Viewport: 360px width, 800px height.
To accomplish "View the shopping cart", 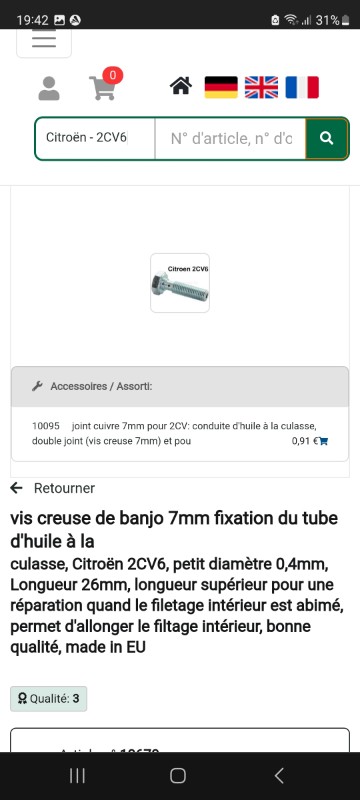I will click(x=103, y=88).
